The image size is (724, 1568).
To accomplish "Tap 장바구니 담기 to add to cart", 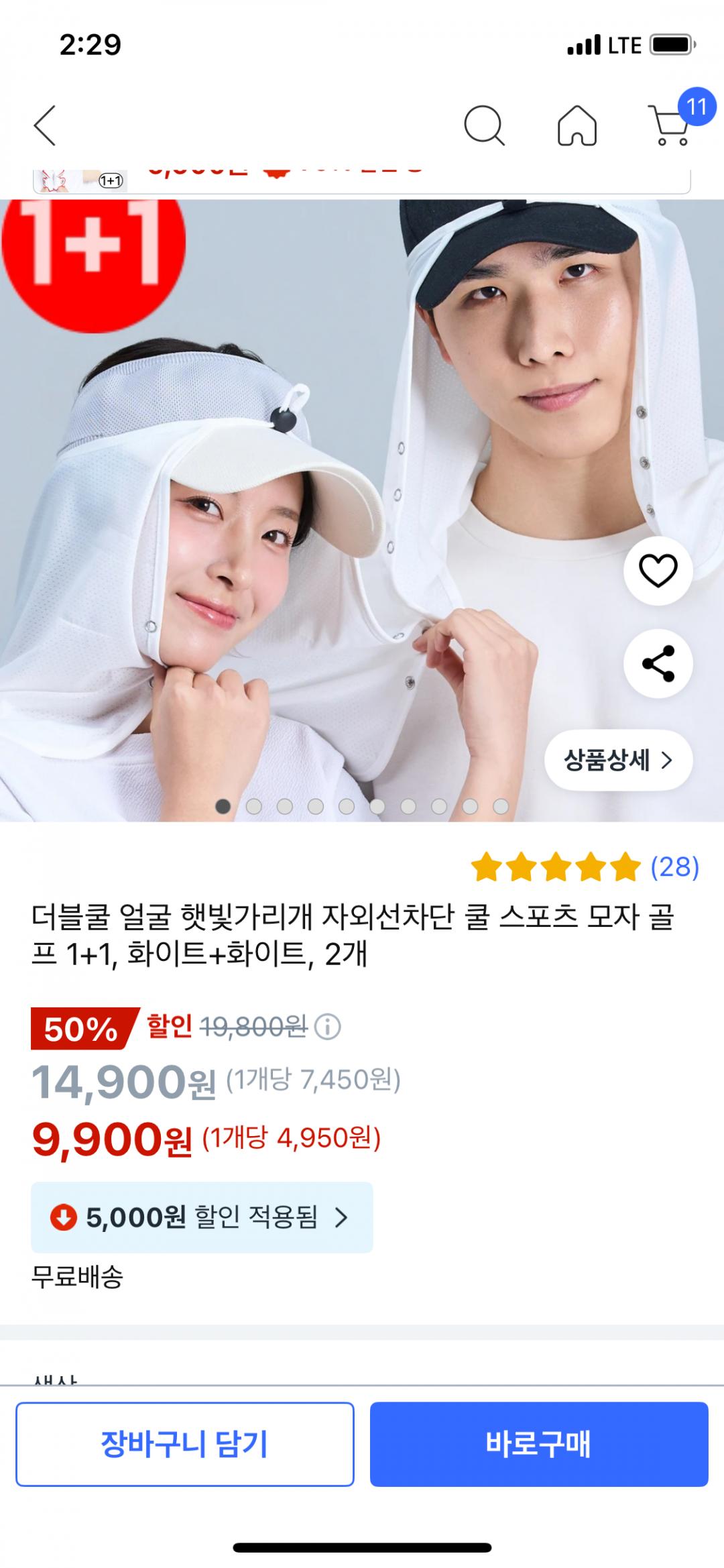I will pyautogui.click(x=184, y=1444).
